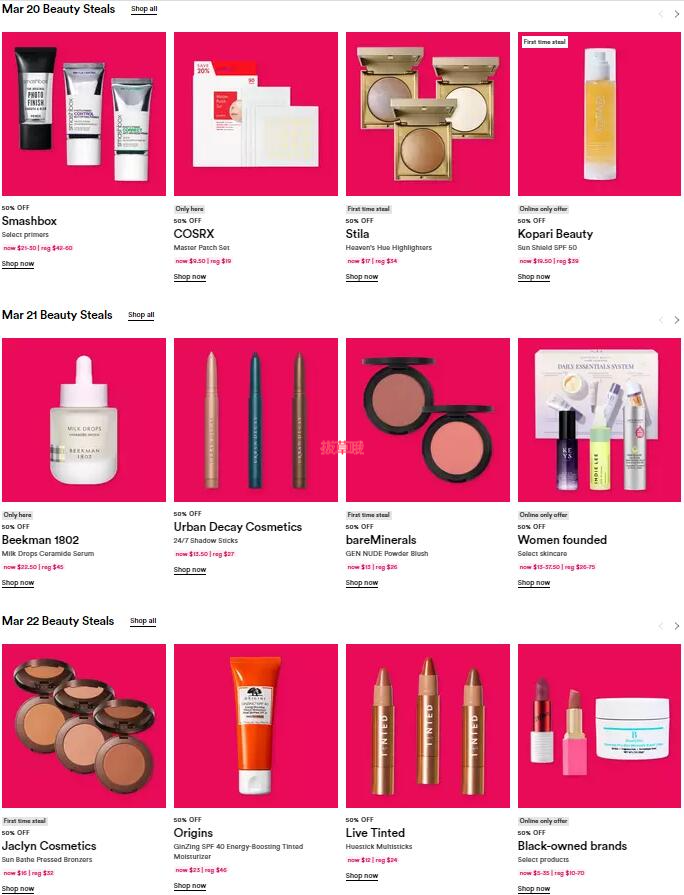Shop now for Stila Heaven's Hue Highlighters
Viewport: 684px width, 895px height.
[362, 277]
